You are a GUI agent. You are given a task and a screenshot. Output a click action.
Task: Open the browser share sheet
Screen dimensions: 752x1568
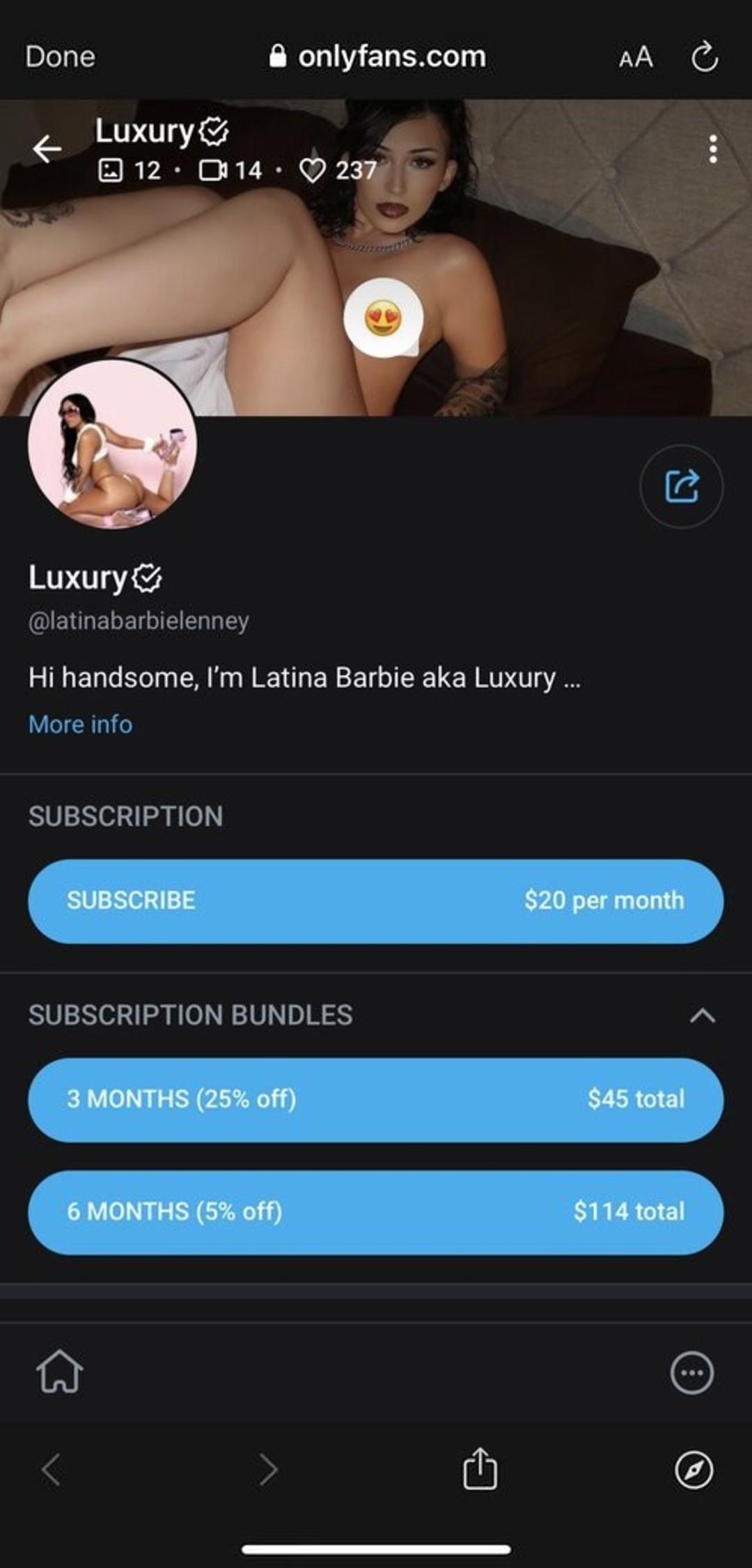click(480, 1468)
